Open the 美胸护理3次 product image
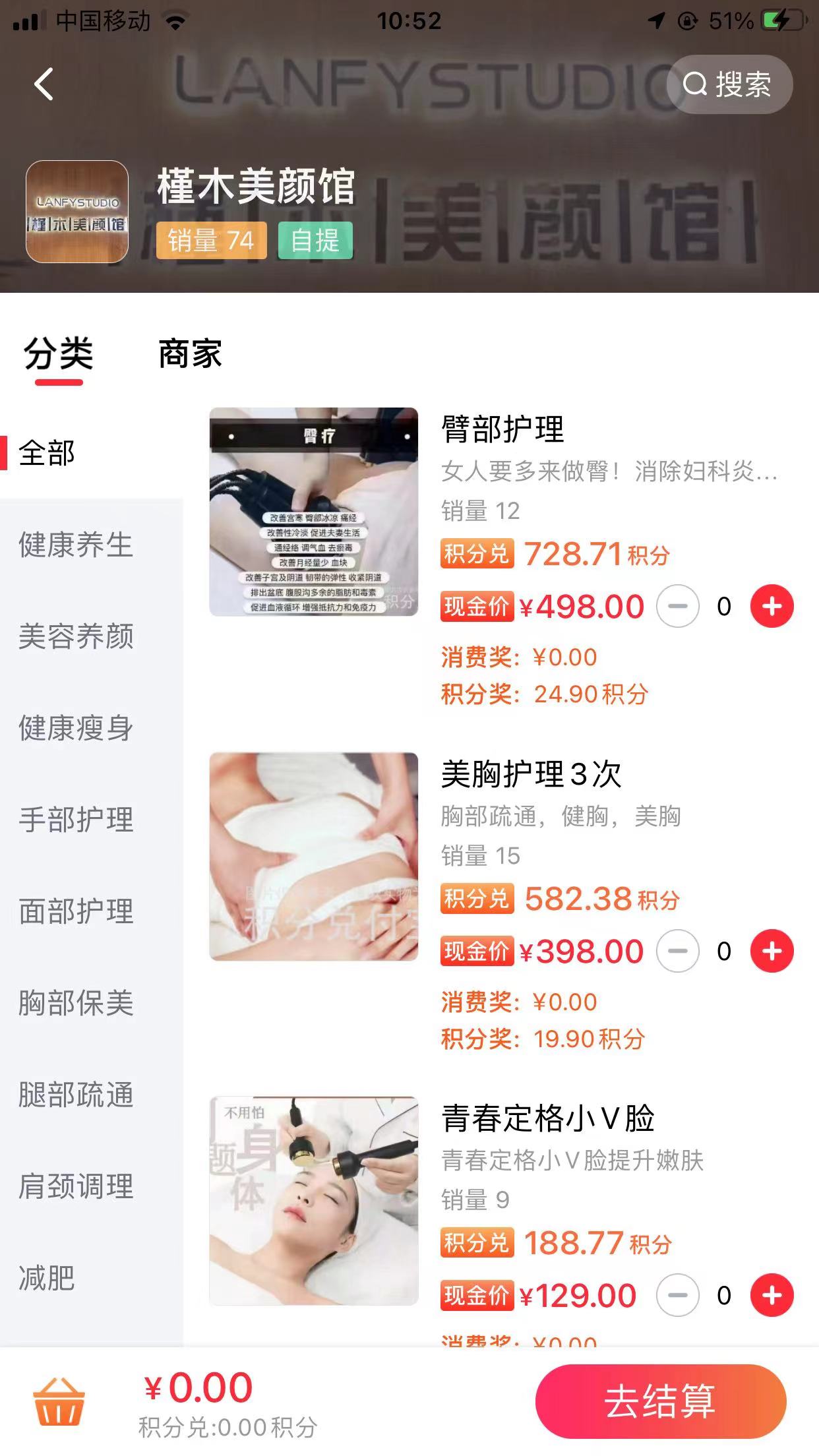 [314, 857]
